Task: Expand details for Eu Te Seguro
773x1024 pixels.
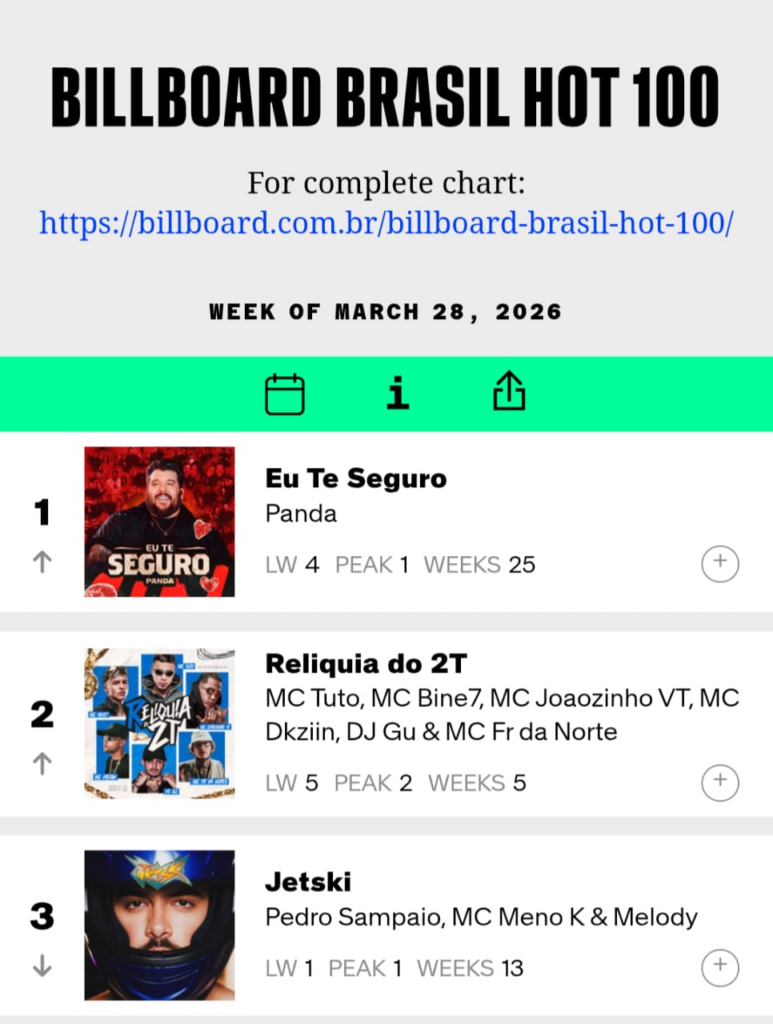Action: coord(720,564)
